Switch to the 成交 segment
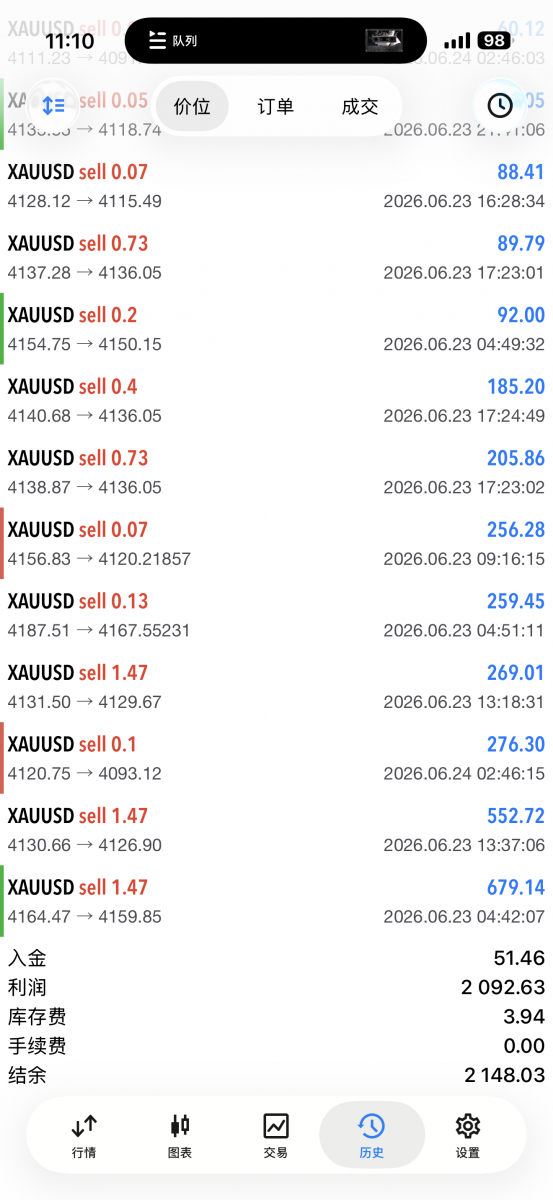Viewport: 553px width, 1200px height. coord(360,106)
